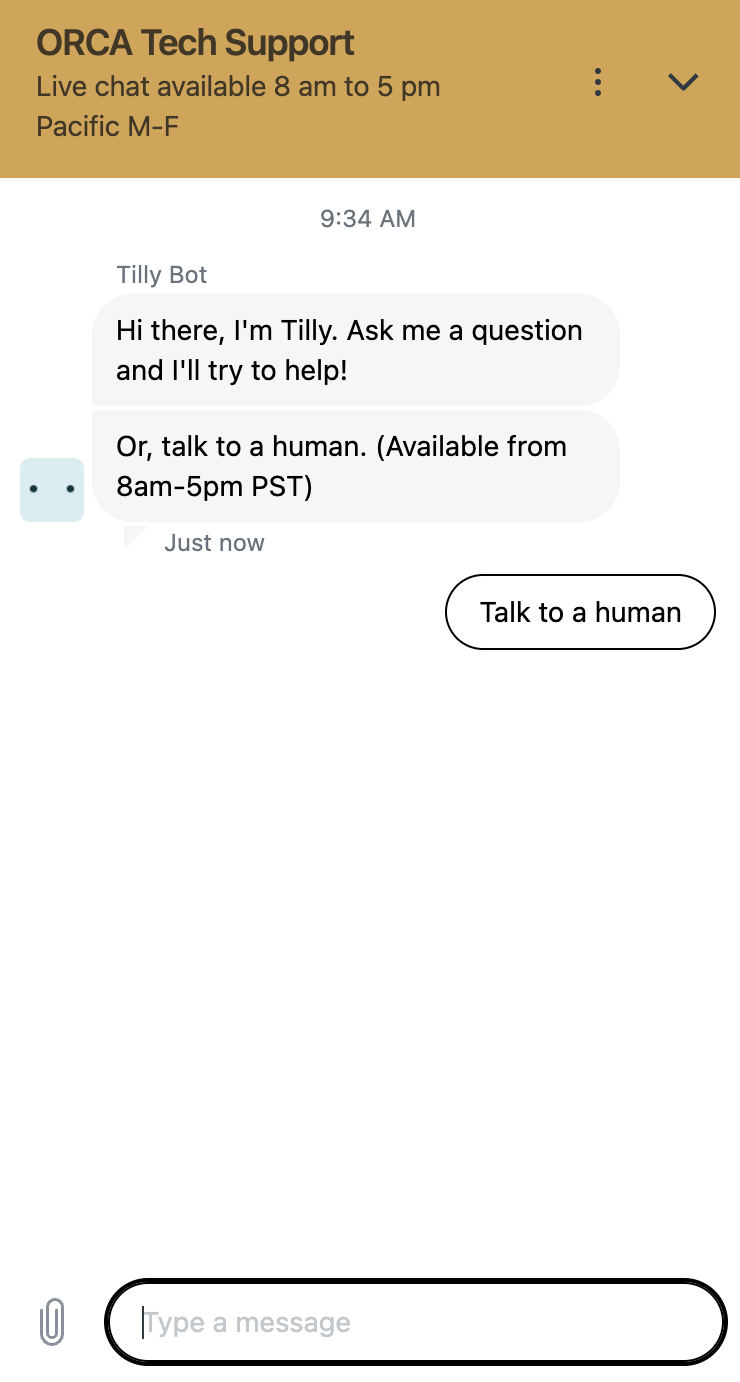Open the three-dot options menu

coord(598,82)
